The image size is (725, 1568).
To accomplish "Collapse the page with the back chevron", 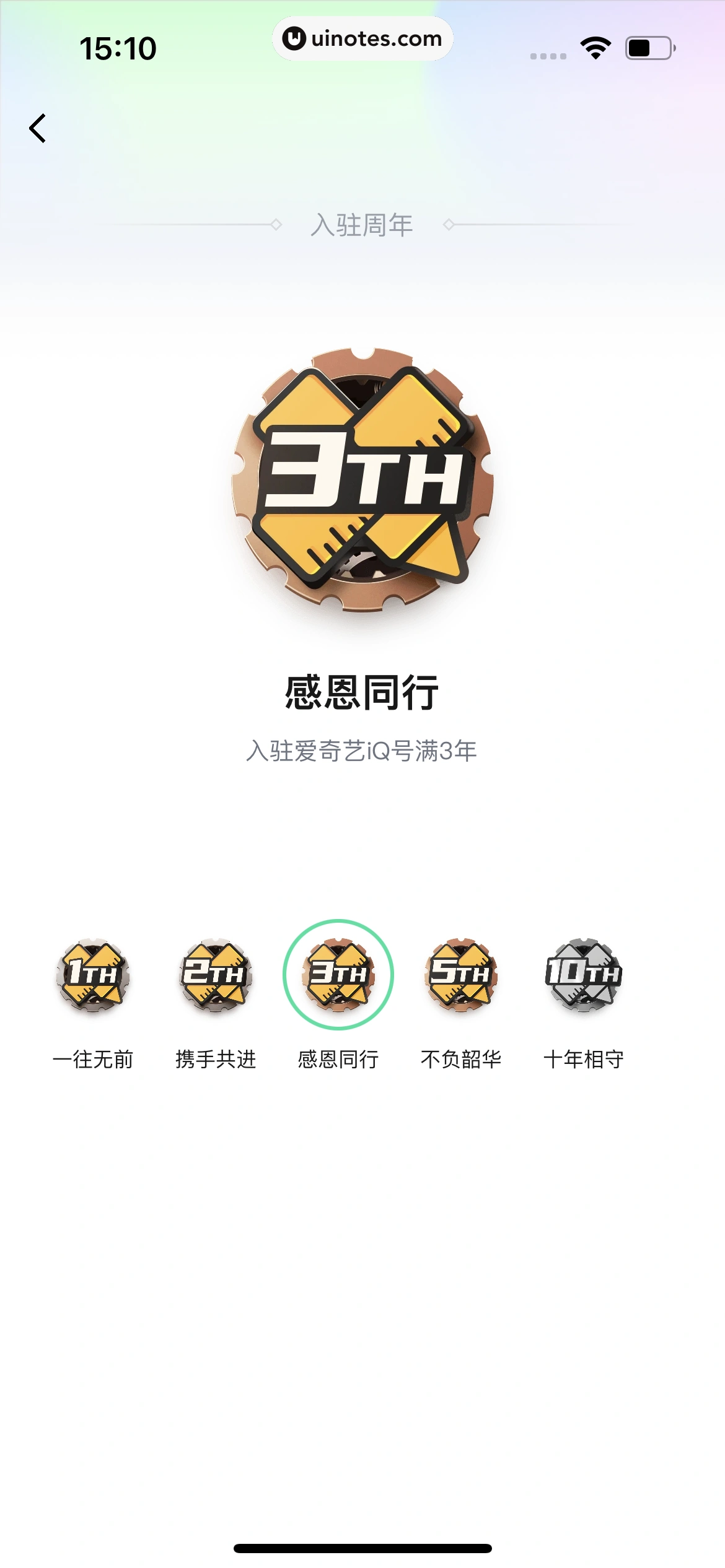I will click(x=37, y=128).
